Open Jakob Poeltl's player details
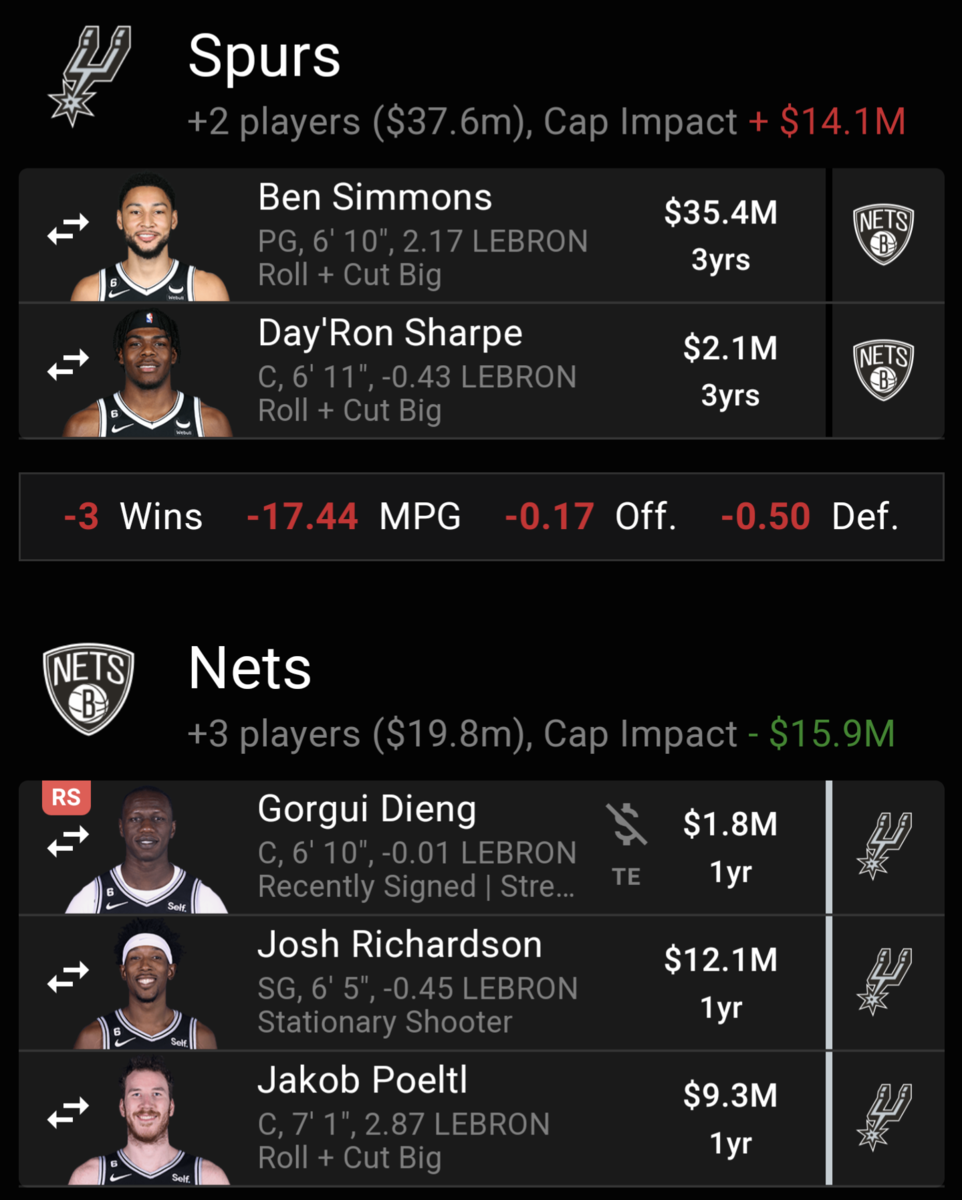The image size is (962, 1200). click(362, 1081)
